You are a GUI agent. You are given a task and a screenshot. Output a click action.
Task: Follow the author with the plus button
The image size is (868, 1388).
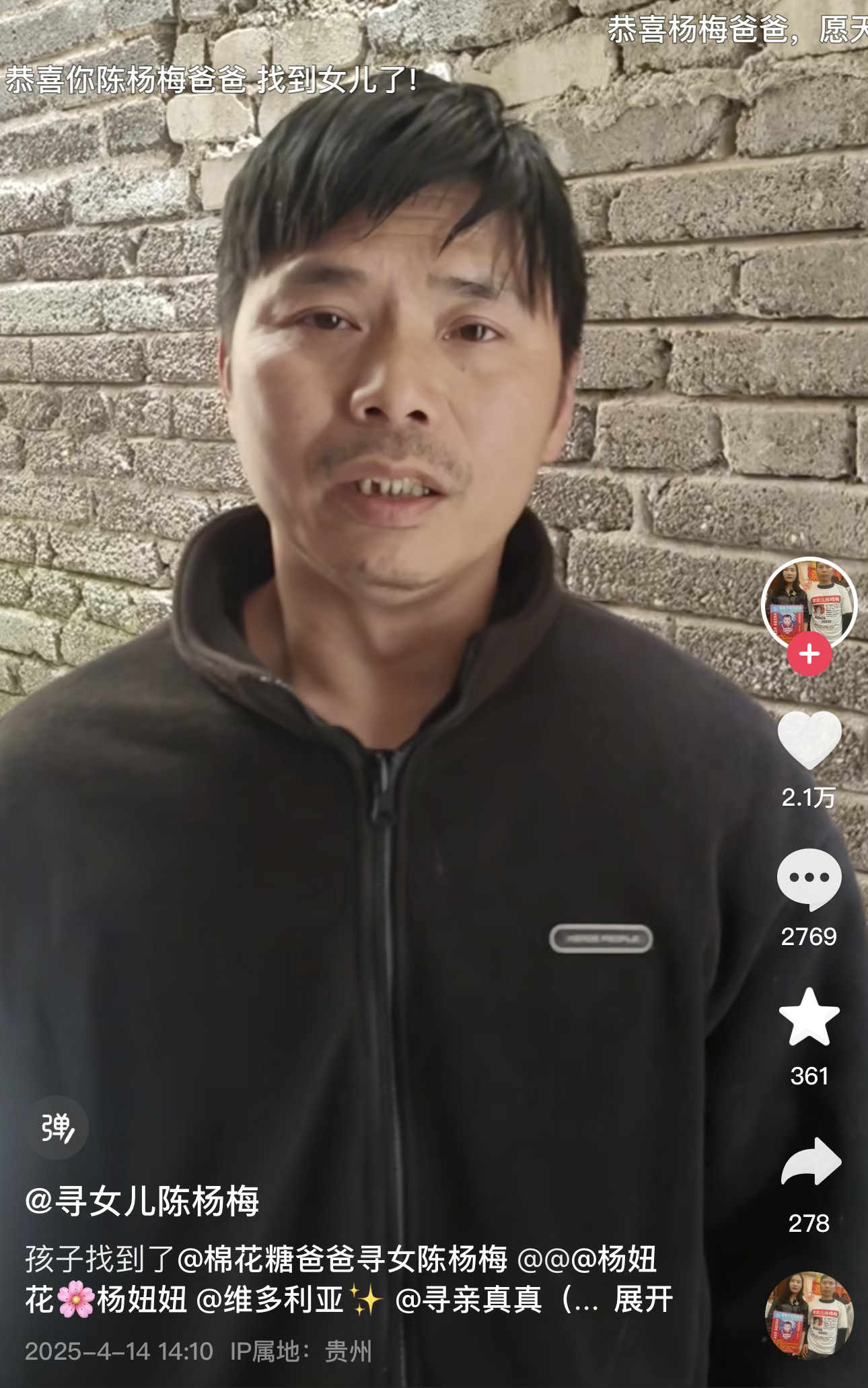pos(809,654)
